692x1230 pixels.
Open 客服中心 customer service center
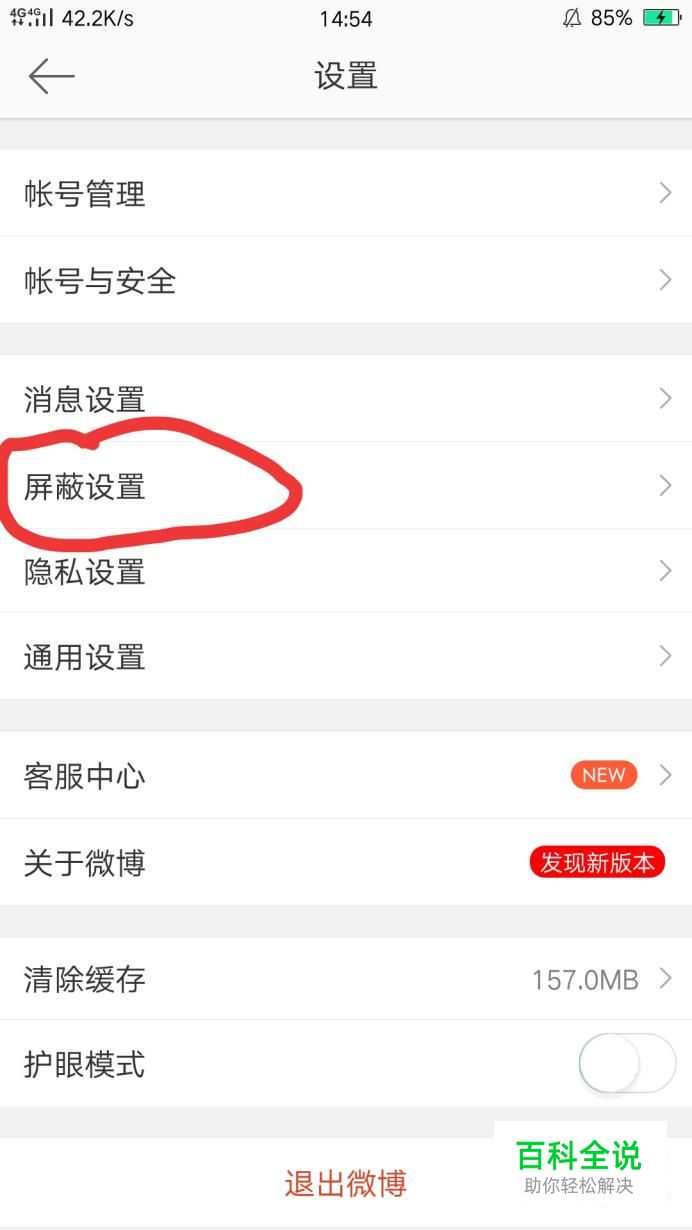(x=346, y=775)
